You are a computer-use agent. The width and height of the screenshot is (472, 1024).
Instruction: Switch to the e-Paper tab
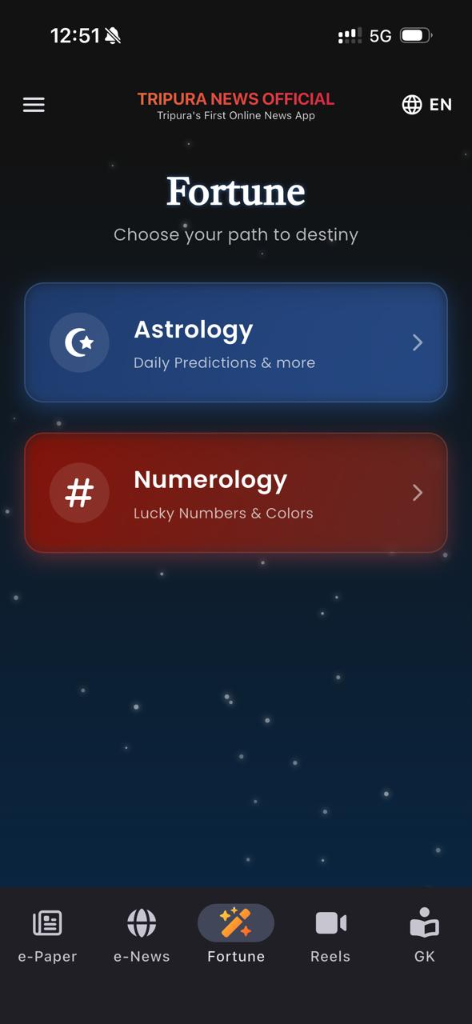click(x=47, y=936)
